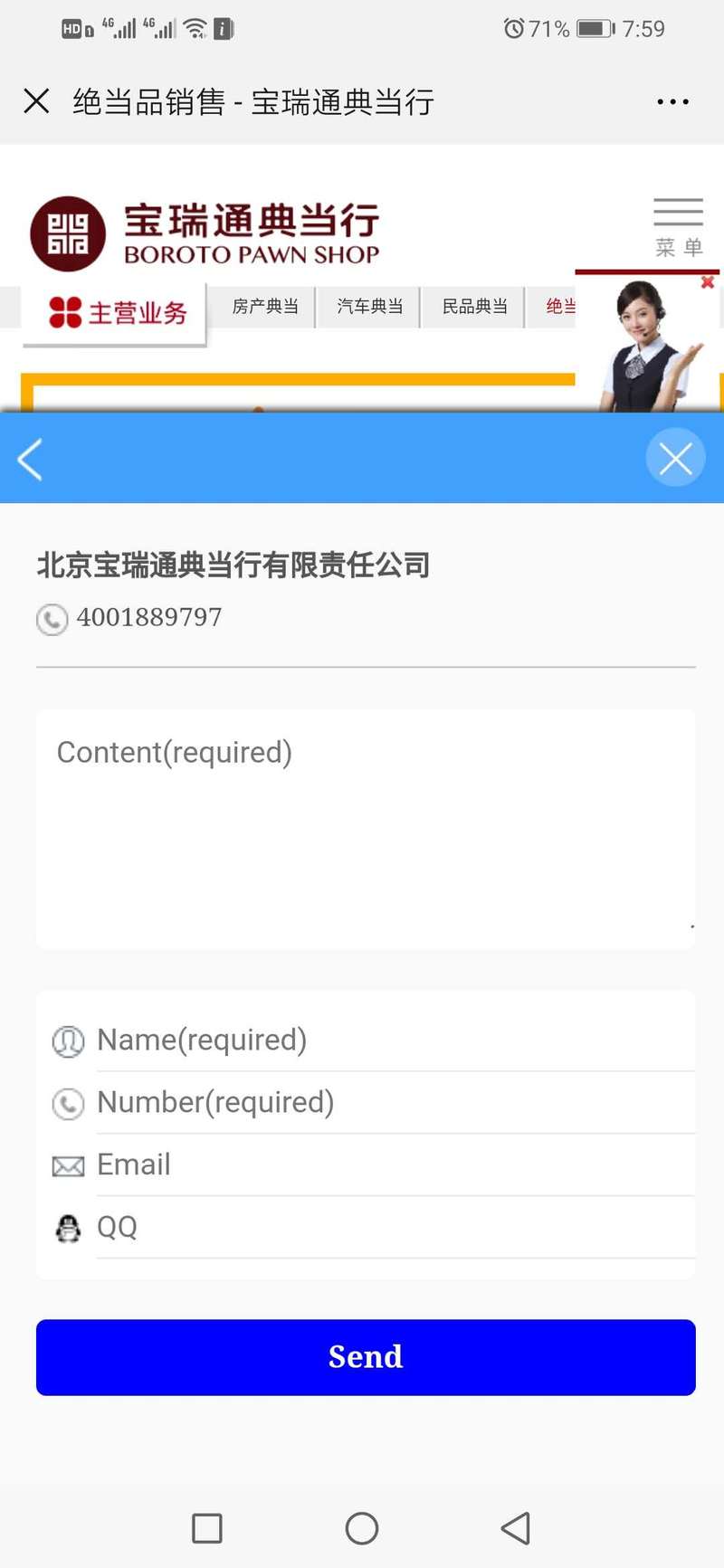Open recent apps from navigation bar

point(207,1528)
